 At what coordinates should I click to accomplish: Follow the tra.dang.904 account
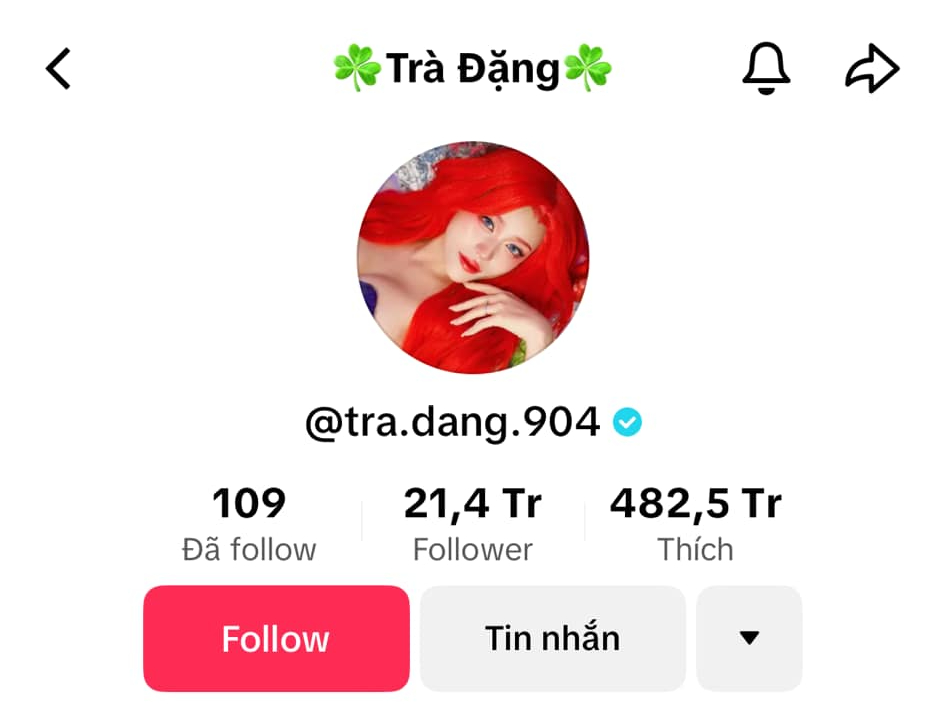[276, 638]
